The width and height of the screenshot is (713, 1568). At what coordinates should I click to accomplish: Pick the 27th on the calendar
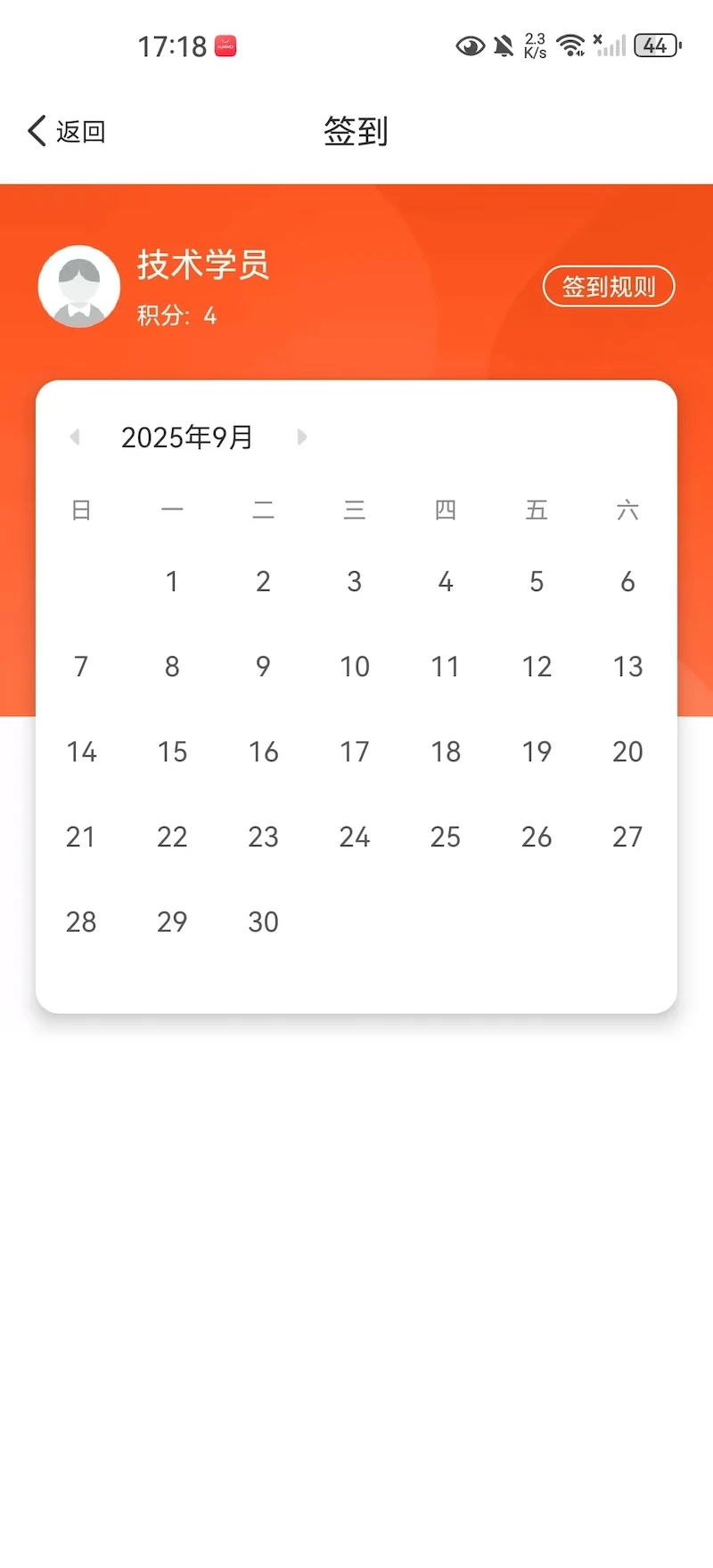point(627,837)
